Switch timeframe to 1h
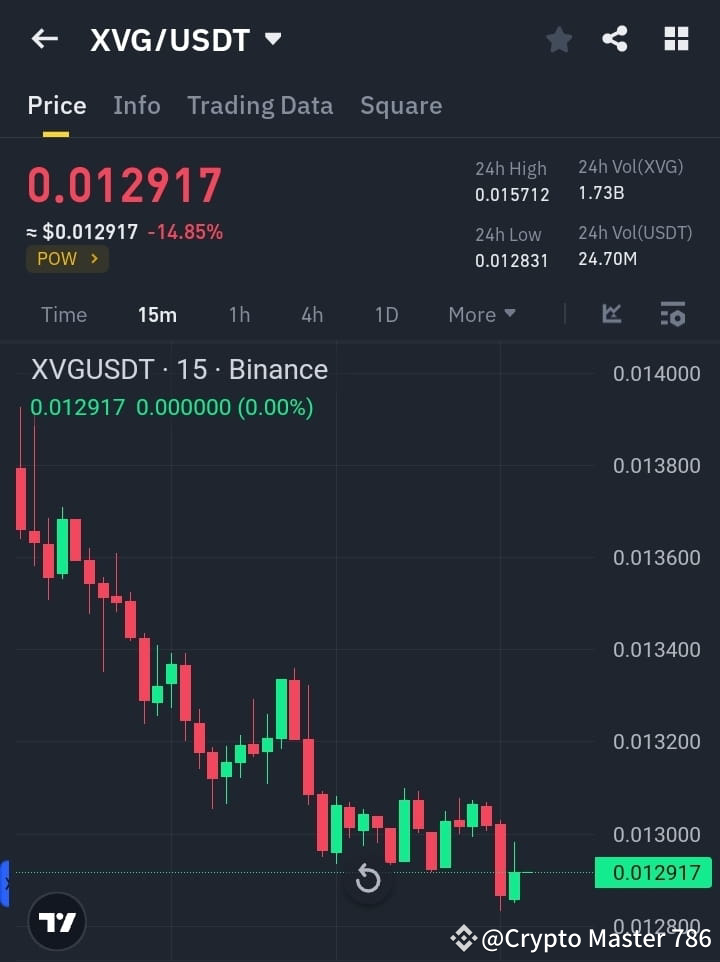Screen dimensions: 720x962 pyautogui.click(x=239, y=314)
